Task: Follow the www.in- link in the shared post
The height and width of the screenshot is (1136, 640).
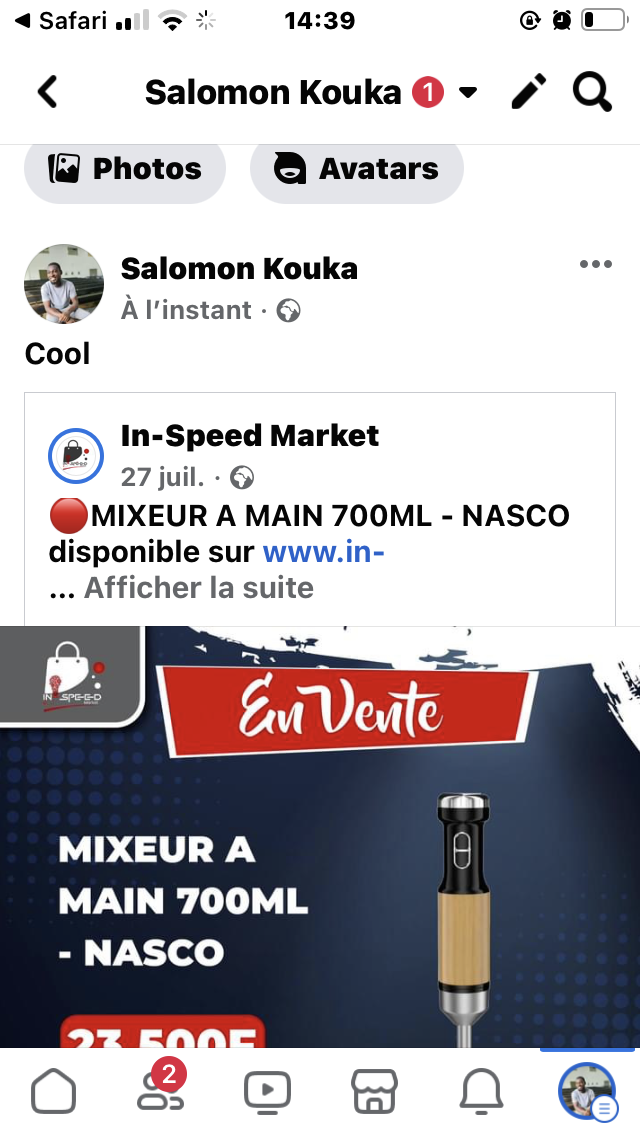Action: 323,551
